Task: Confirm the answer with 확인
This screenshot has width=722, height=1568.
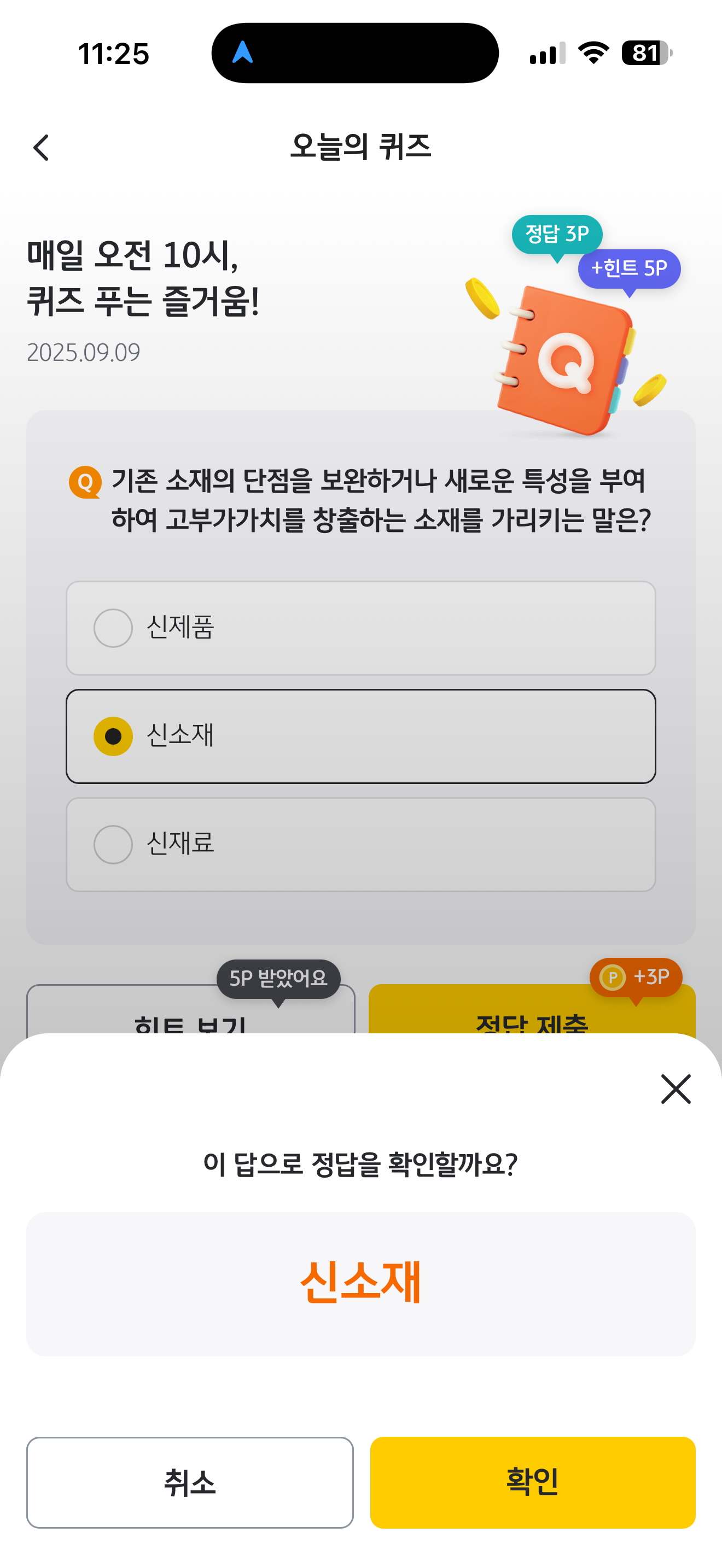Action: pyautogui.click(x=533, y=1482)
